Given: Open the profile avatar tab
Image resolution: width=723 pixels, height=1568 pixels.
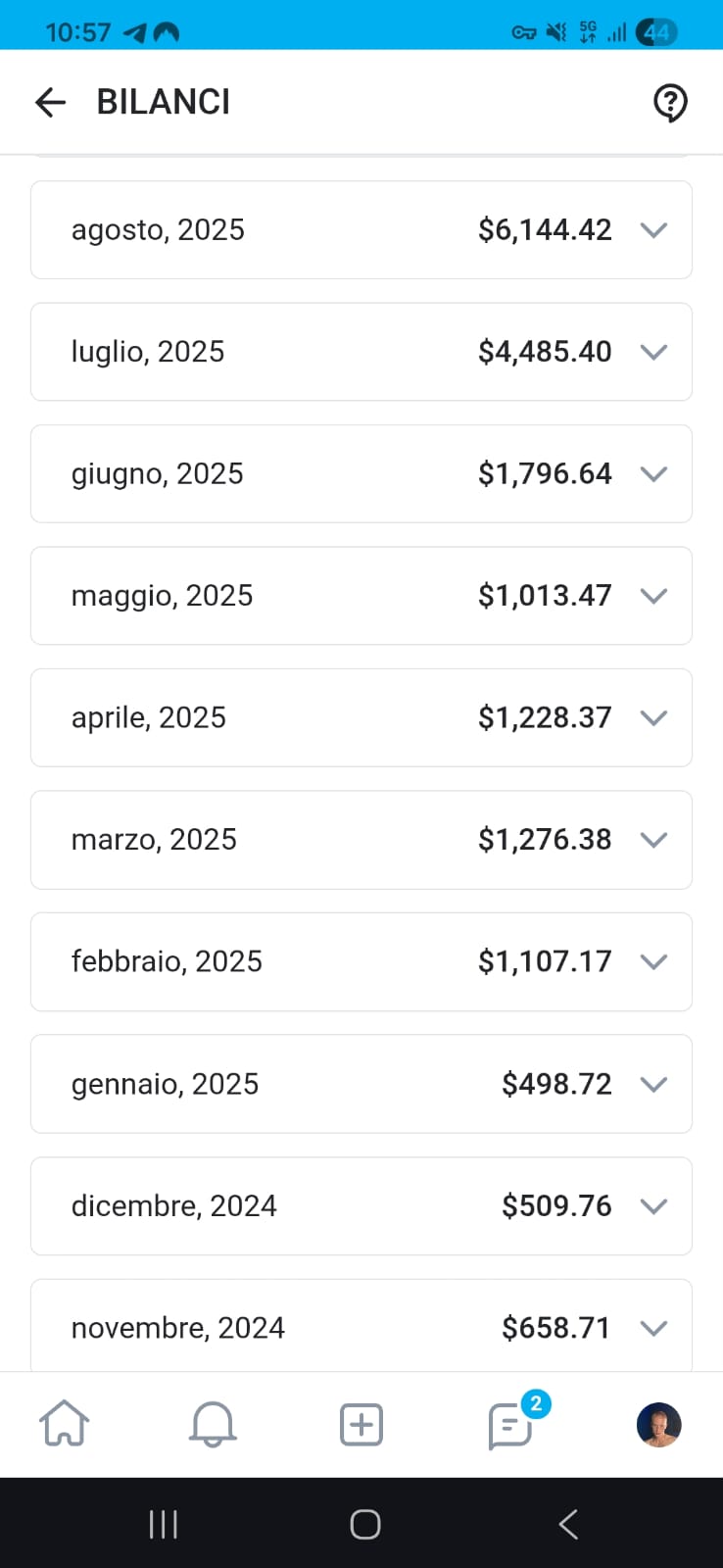Looking at the screenshot, I should click(658, 1424).
